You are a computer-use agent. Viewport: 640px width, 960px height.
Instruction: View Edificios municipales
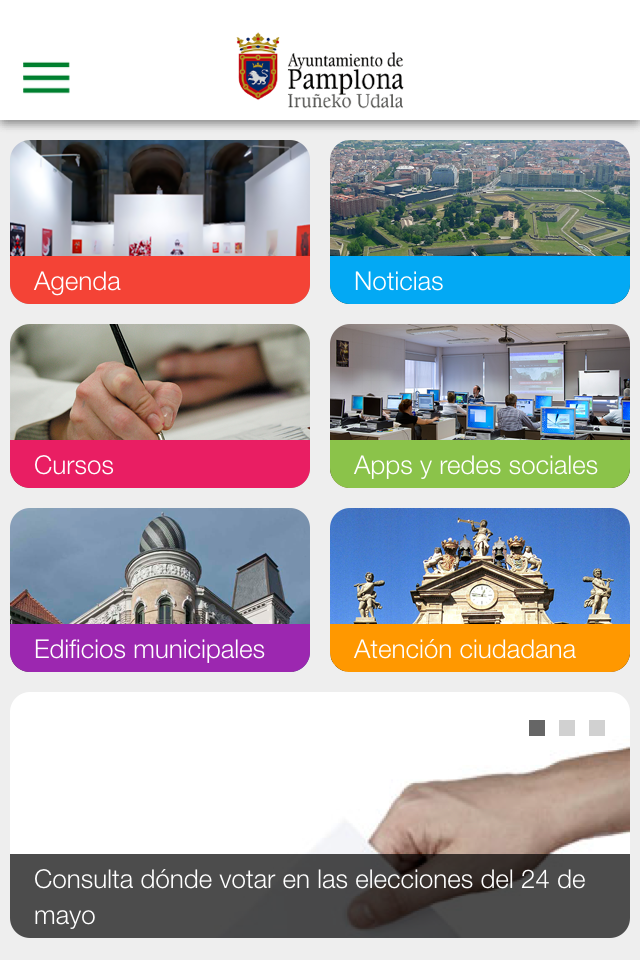160,590
